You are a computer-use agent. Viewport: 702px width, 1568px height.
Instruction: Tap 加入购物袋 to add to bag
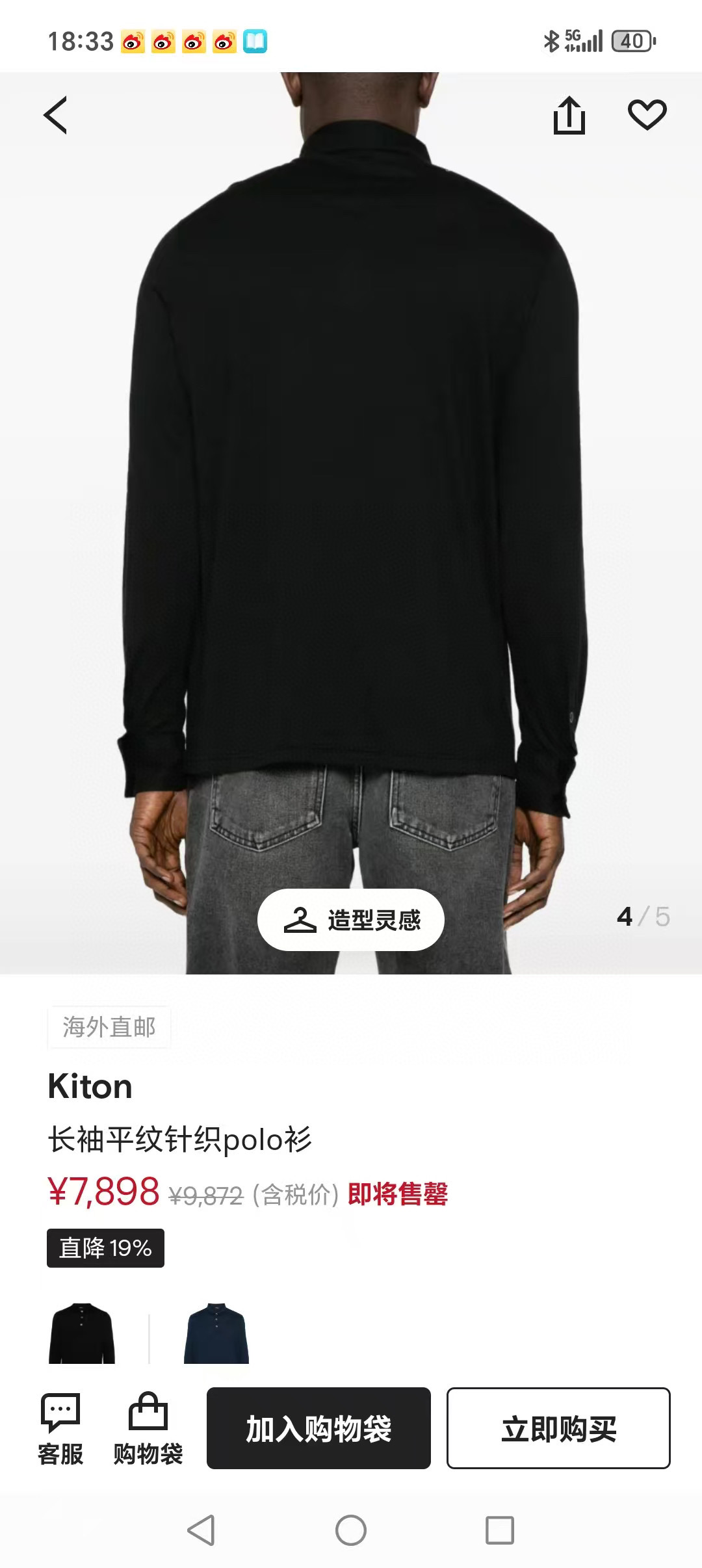click(318, 1428)
